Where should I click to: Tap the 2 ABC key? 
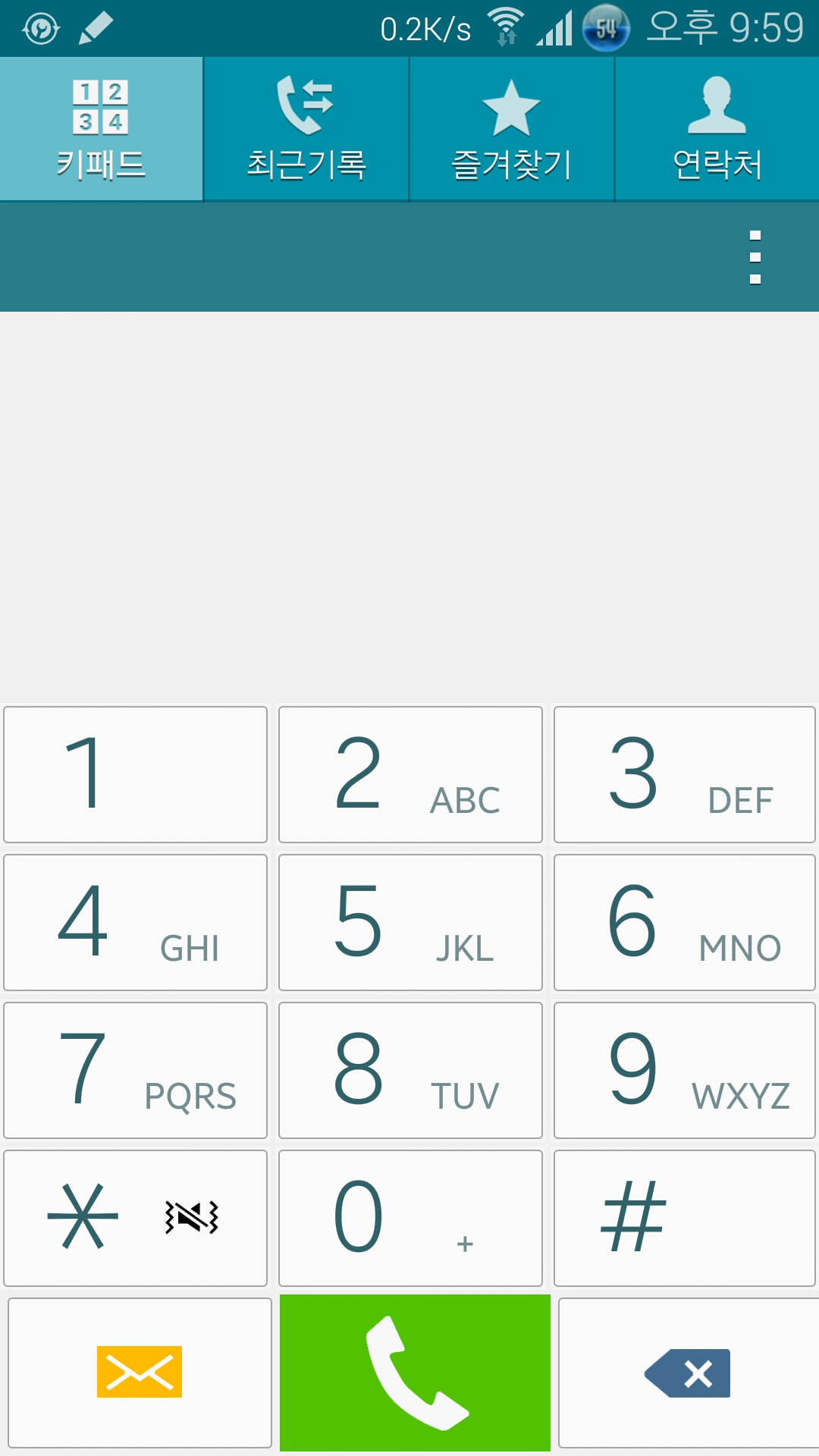point(410,774)
